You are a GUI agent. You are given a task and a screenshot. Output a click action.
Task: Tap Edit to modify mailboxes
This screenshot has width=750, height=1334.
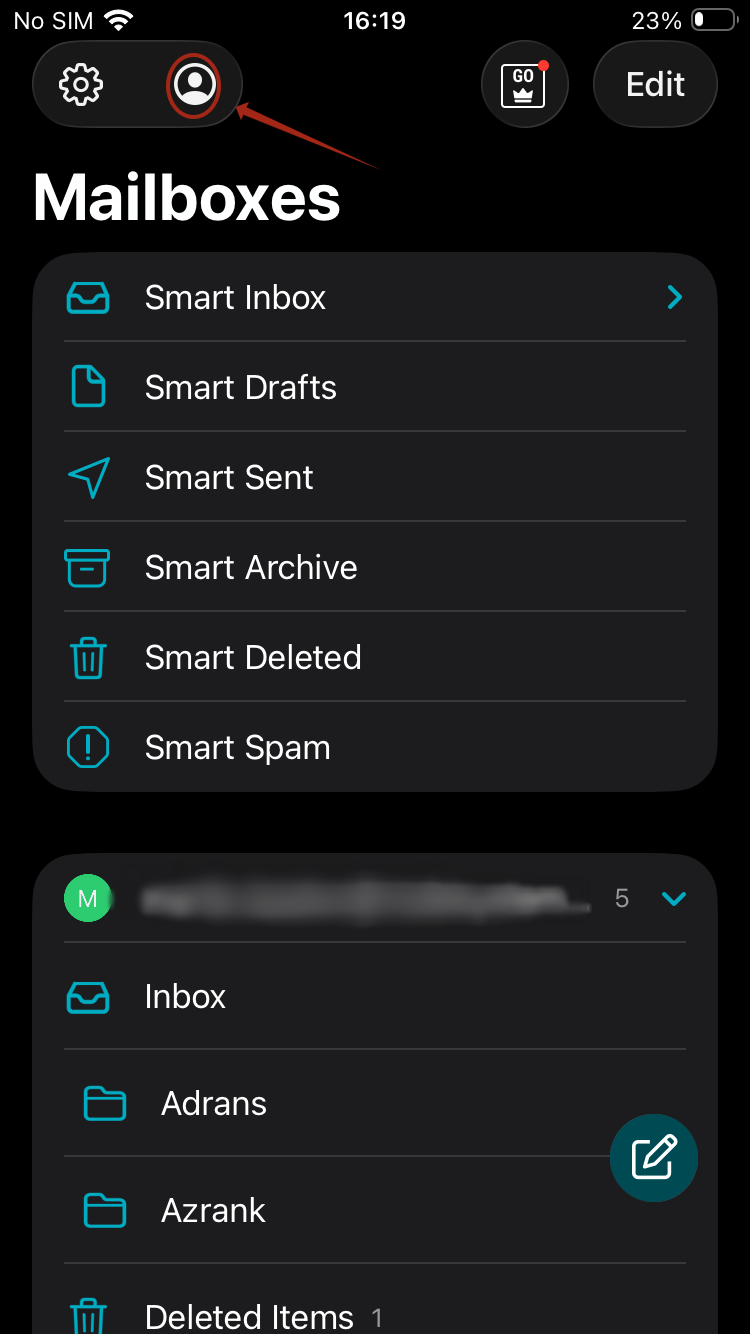click(x=655, y=85)
